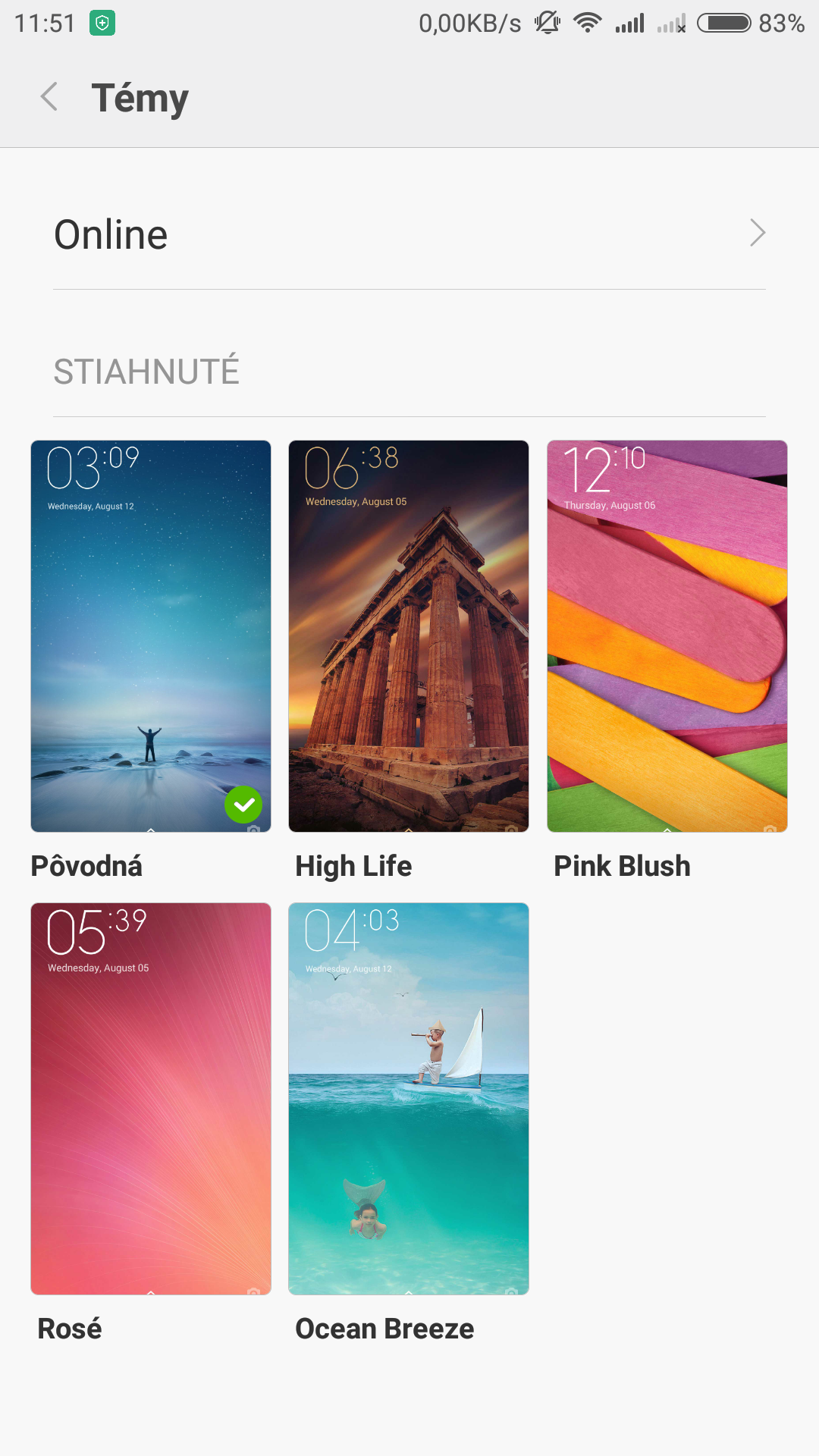Open the High Life theme
Viewport: 819px width, 1456px height.
tap(409, 635)
